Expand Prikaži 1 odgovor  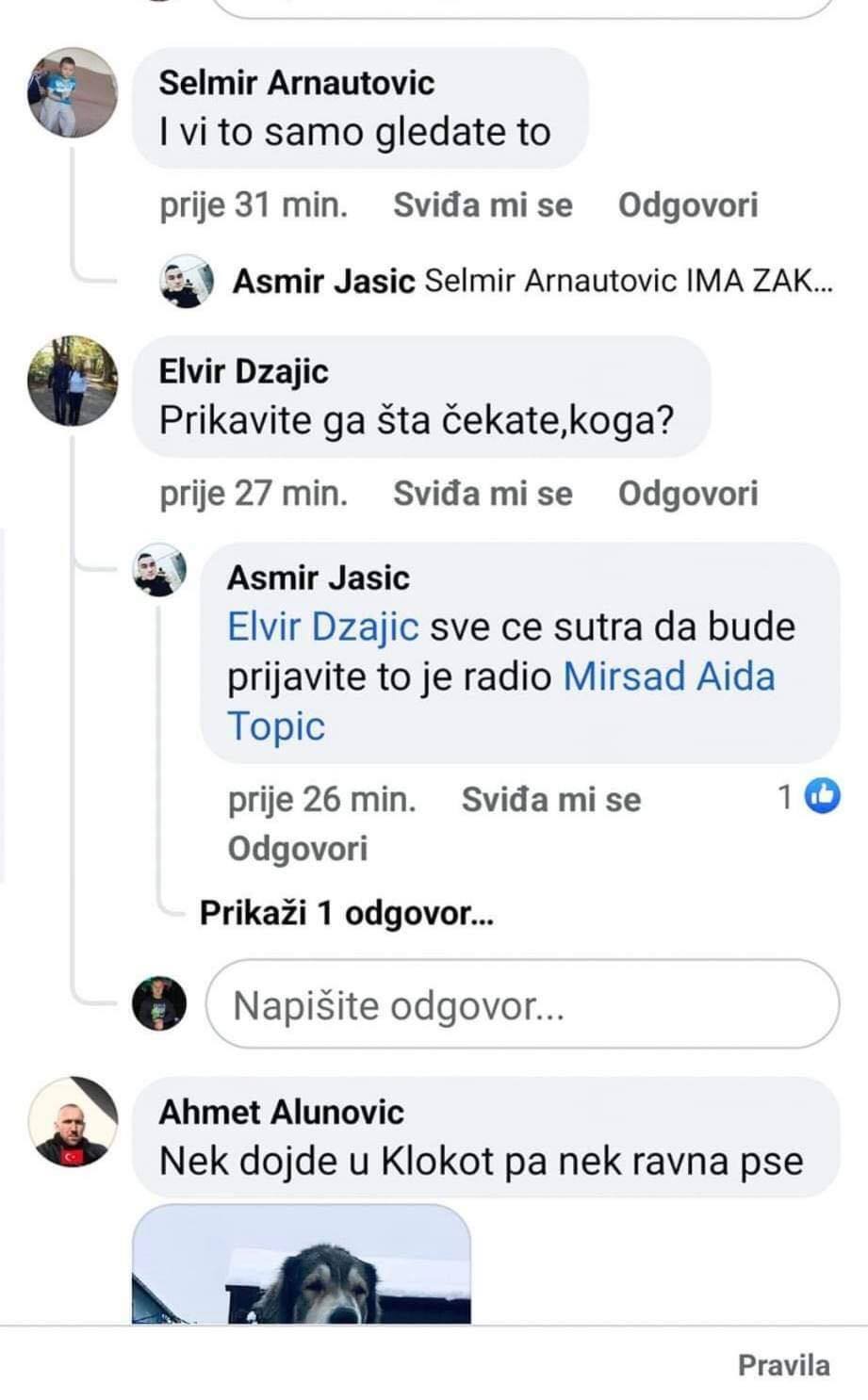[346, 913]
